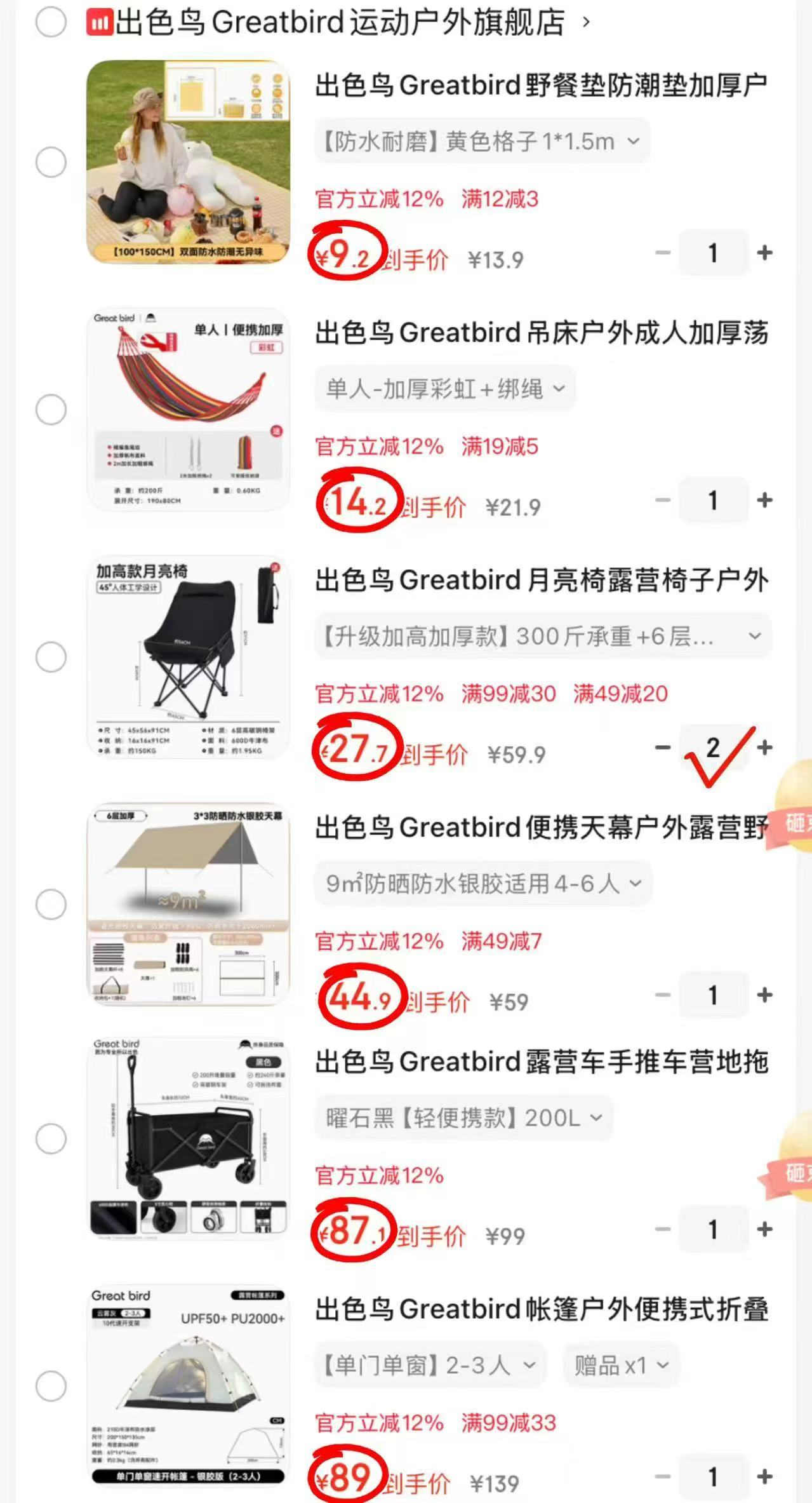Click the 满49减7 coupon for the canopy
This screenshot has height=1503, width=812.
coord(503,942)
